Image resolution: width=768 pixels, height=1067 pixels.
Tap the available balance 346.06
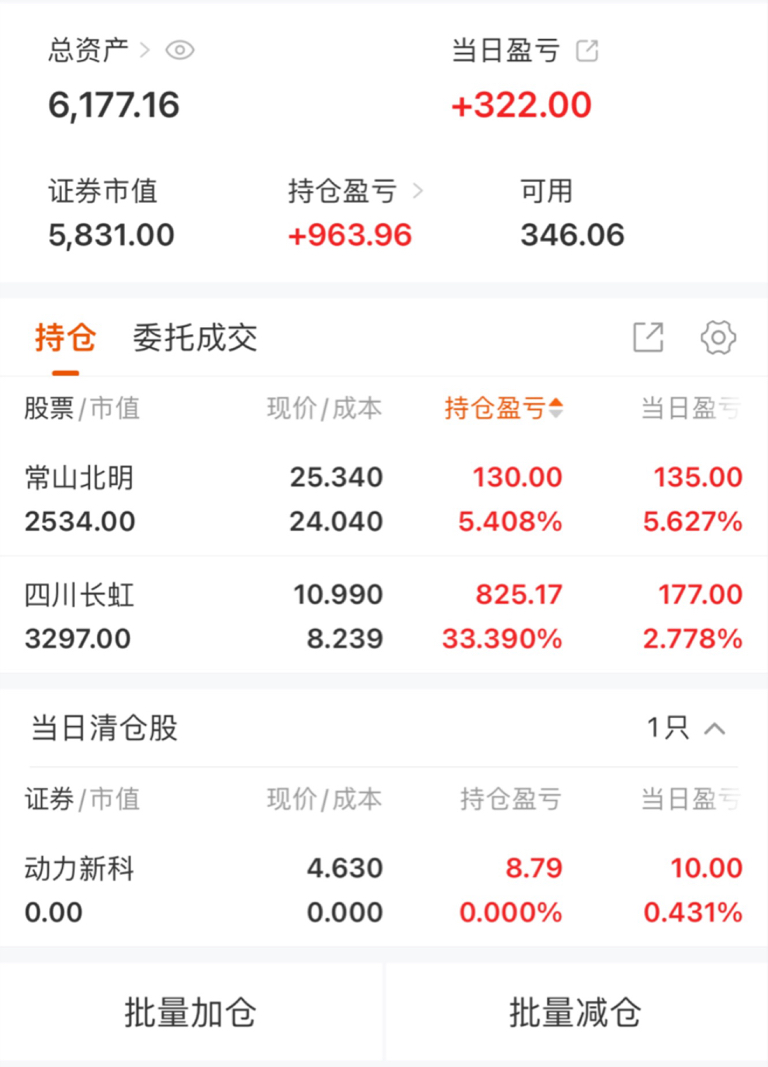[x=573, y=234]
